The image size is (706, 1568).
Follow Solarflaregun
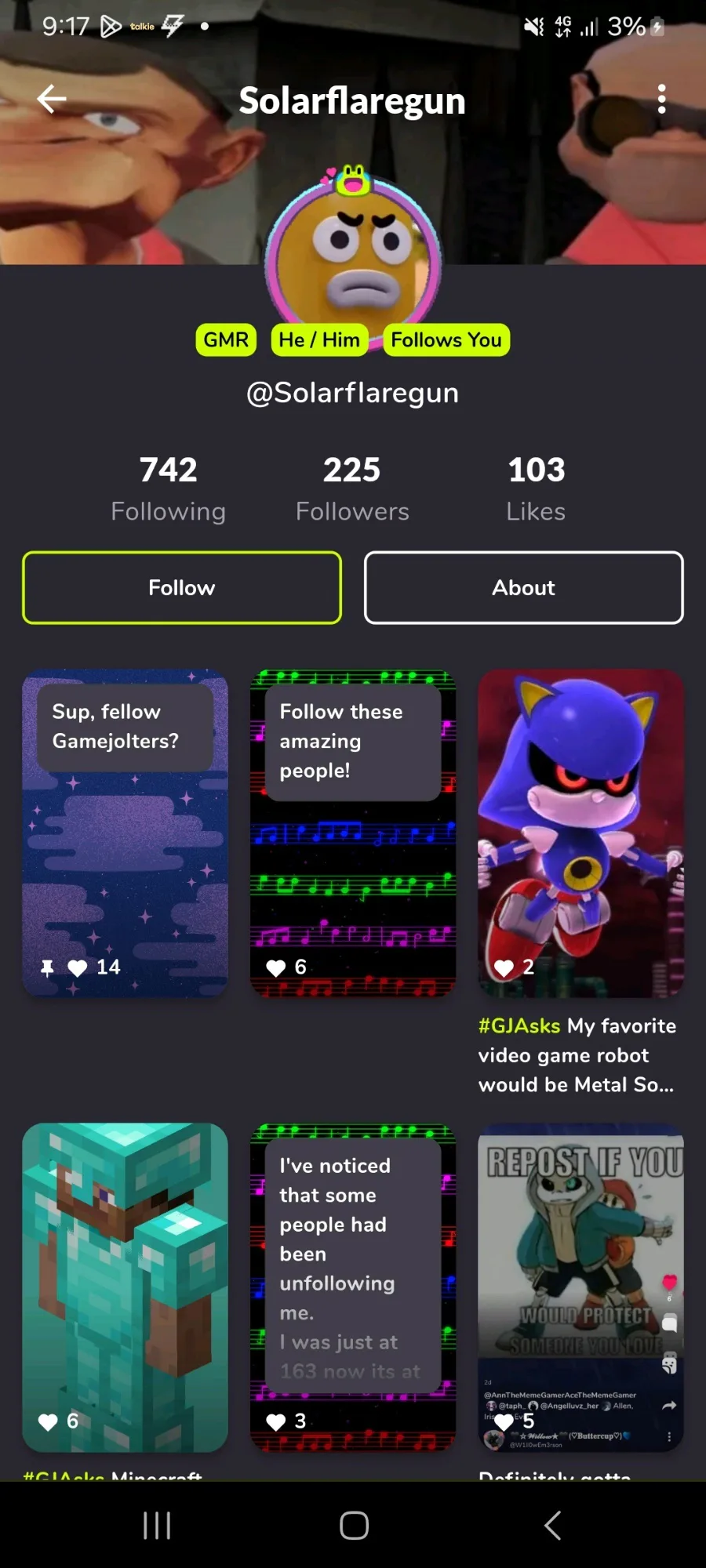[x=182, y=588]
